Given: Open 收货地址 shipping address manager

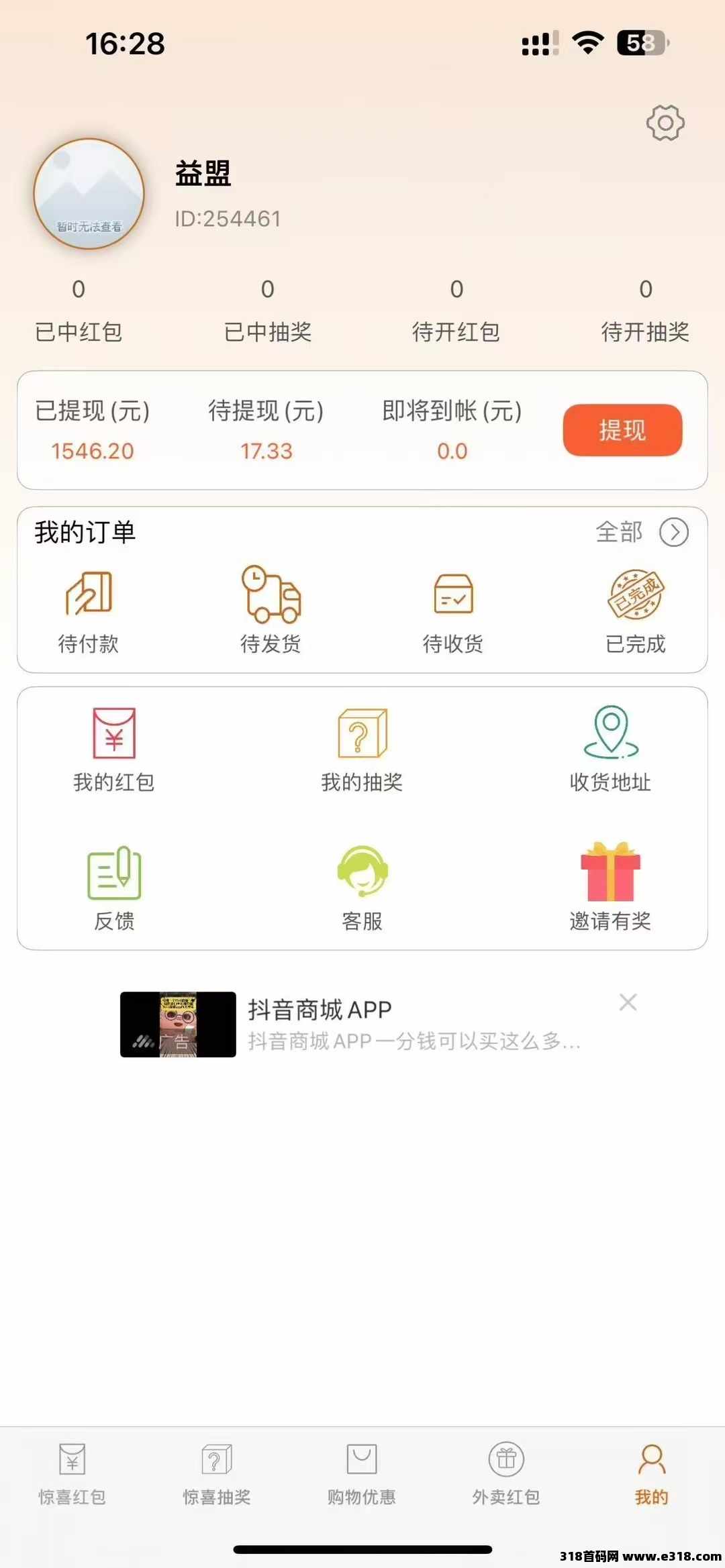Looking at the screenshot, I should click(x=611, y=748).
